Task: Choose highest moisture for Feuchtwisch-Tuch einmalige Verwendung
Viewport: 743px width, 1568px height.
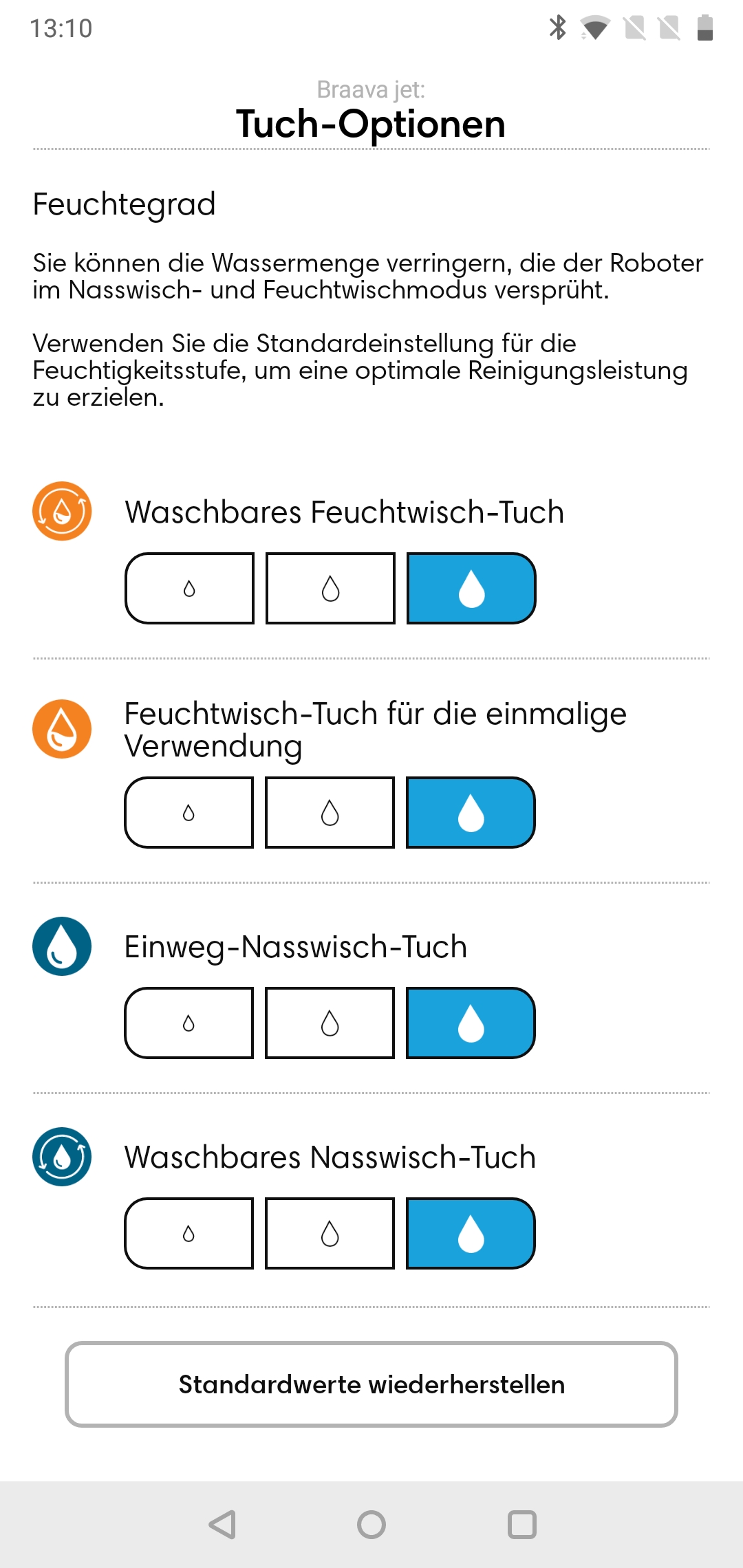Action: click(471, 812)
